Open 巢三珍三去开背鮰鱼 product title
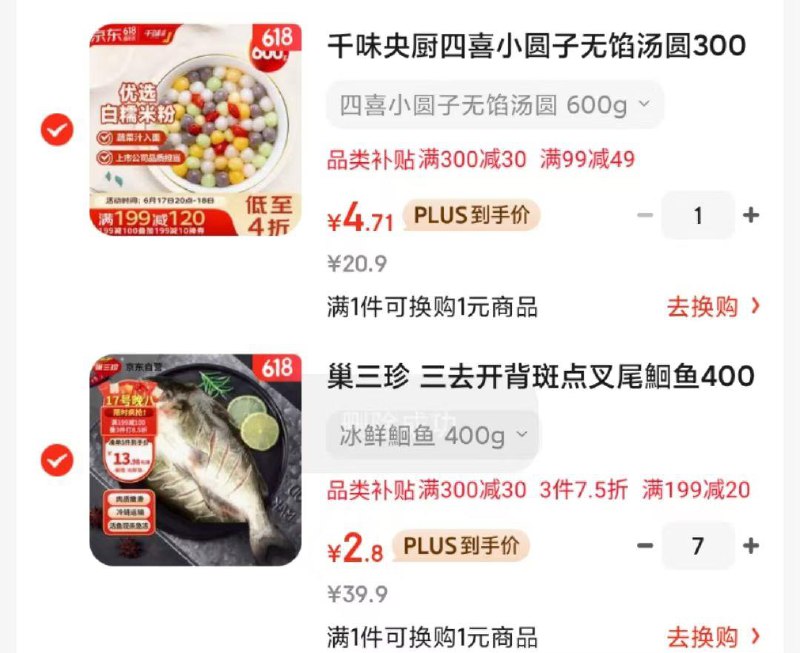This screenshot has height=653, width=800. pyautogui.click(x=540, y=377)
